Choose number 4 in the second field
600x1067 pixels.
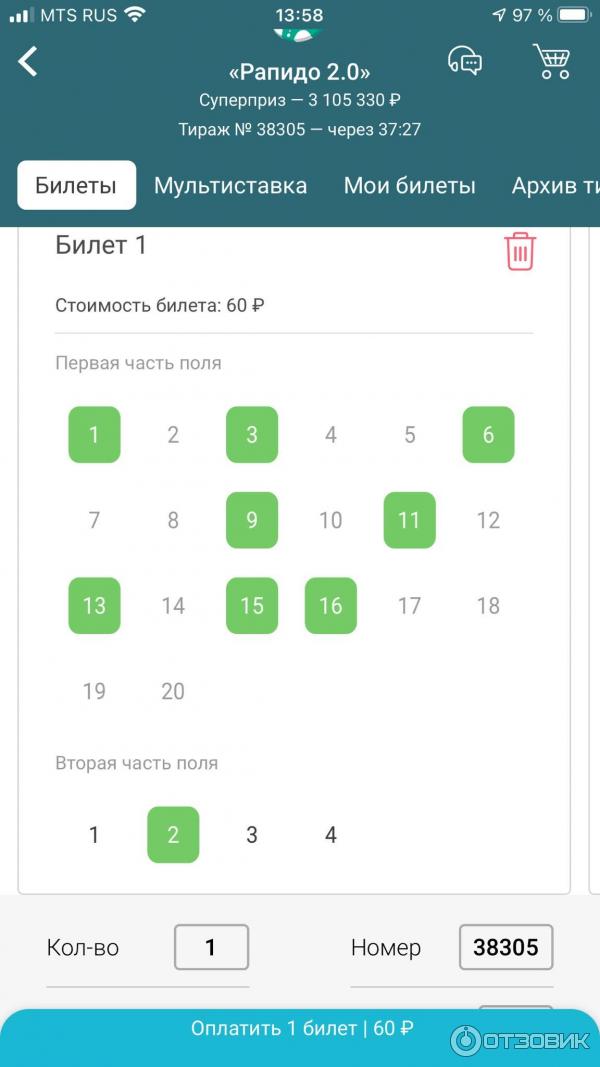pos(330,835)
